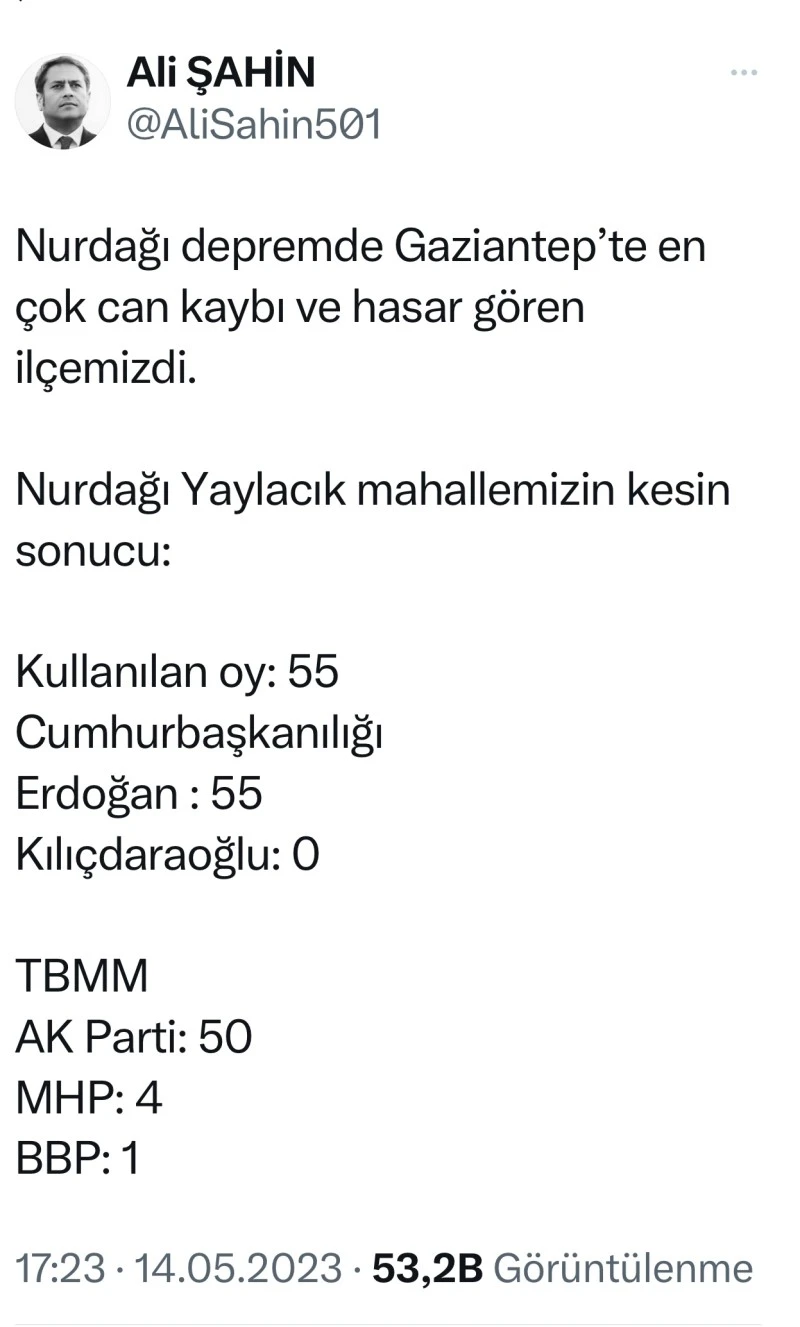Open the 53,2B Görüntülenme view count
Viewport: 800px width, 1327px height.
click(x=562, y=1268)
